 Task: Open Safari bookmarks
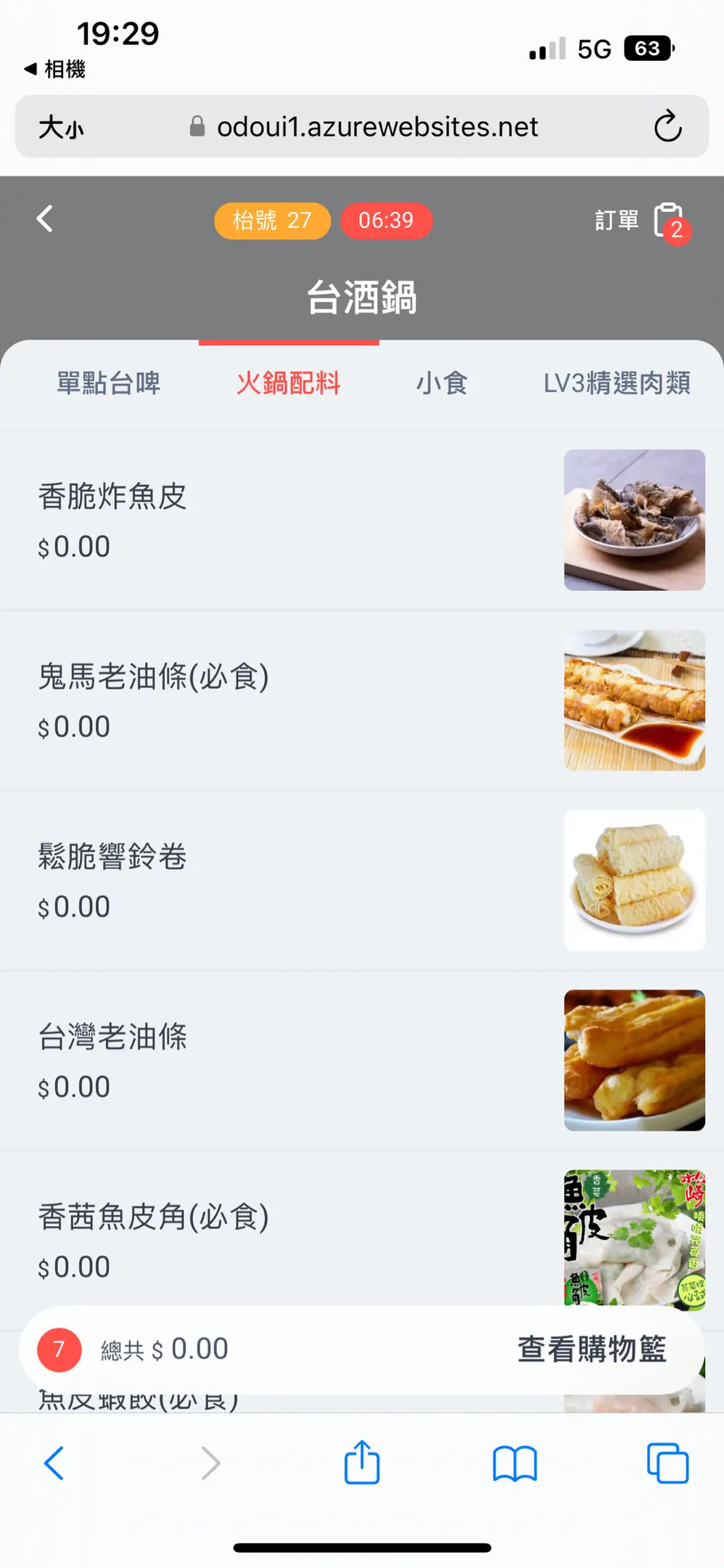(x=514, y=1463)
